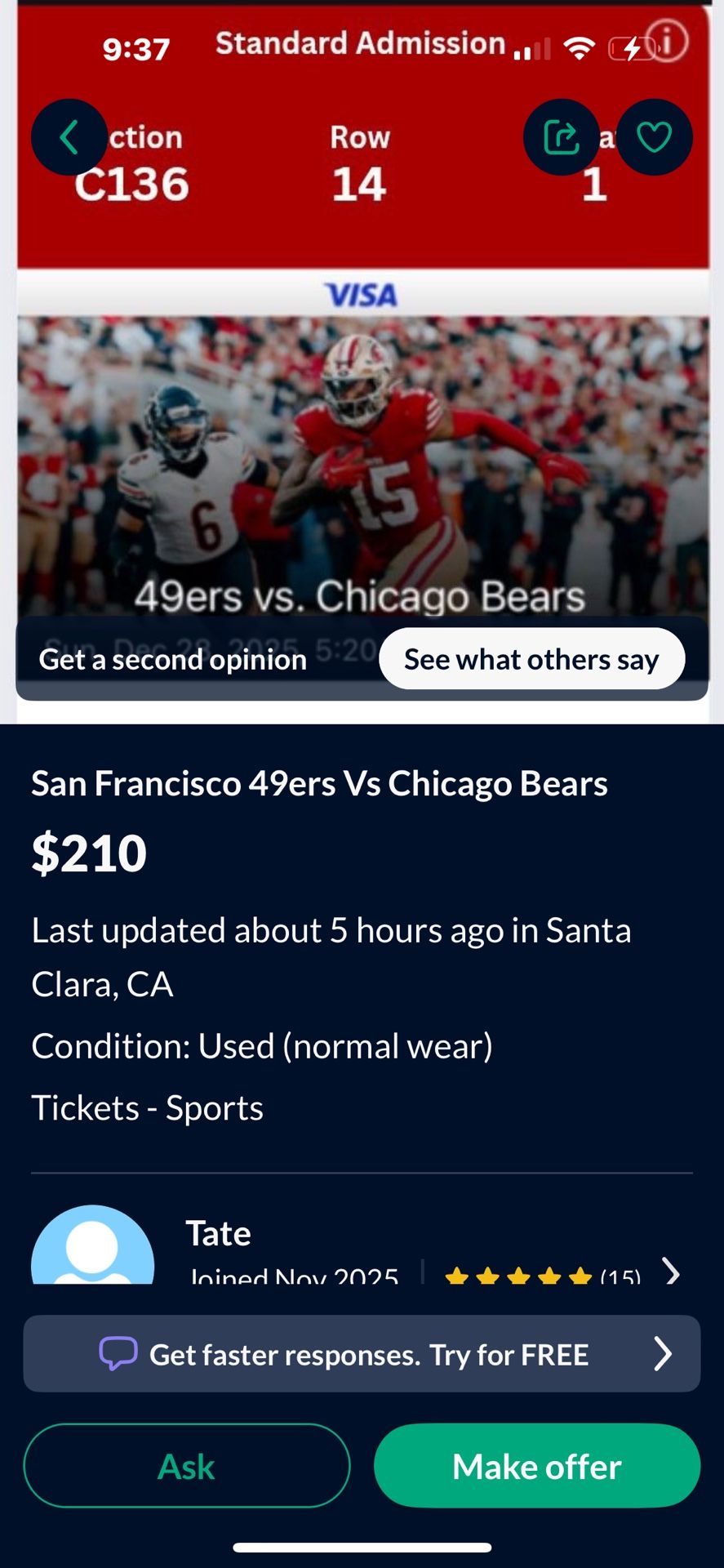Save listing with the heart icon
This screenshot has width=724, height=1568.
pos(655,137)
